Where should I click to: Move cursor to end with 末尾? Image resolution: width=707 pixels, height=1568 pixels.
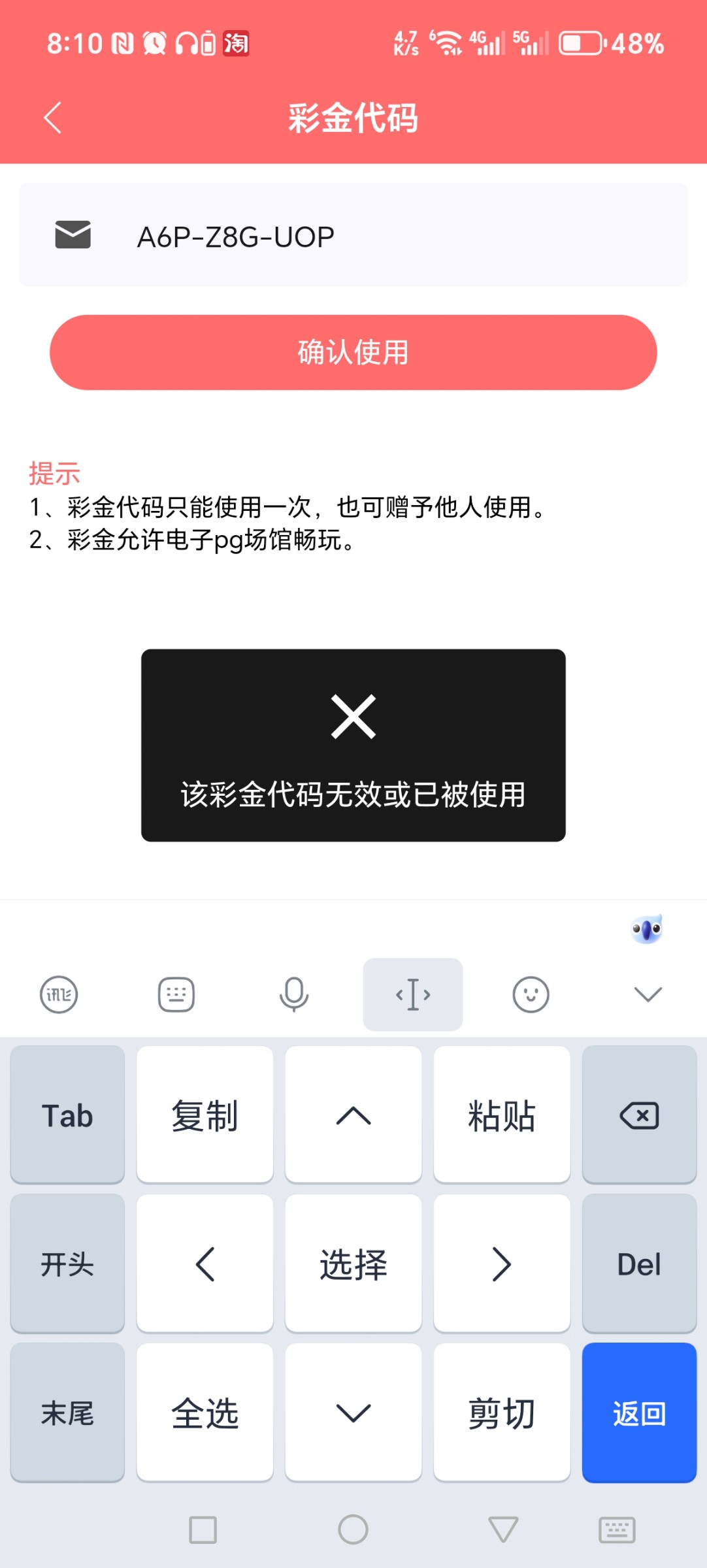click(x=67, y=1413)
